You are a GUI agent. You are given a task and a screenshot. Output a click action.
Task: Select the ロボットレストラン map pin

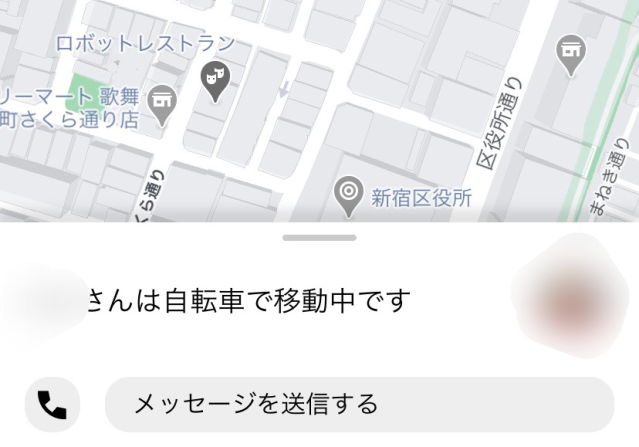[214, 80]
